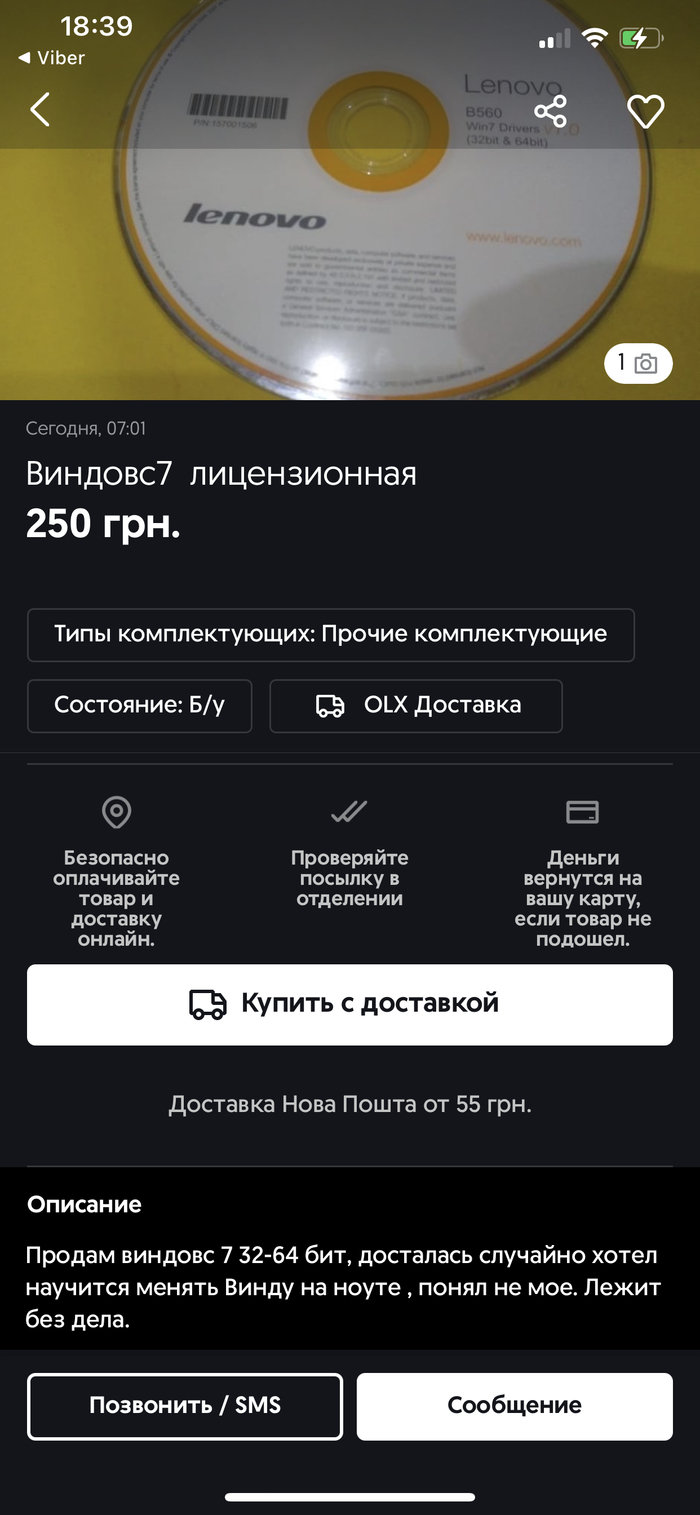Go back from the listing
Screen dimensions: 700x1515
pyautogui.click(x=40, y=109)
